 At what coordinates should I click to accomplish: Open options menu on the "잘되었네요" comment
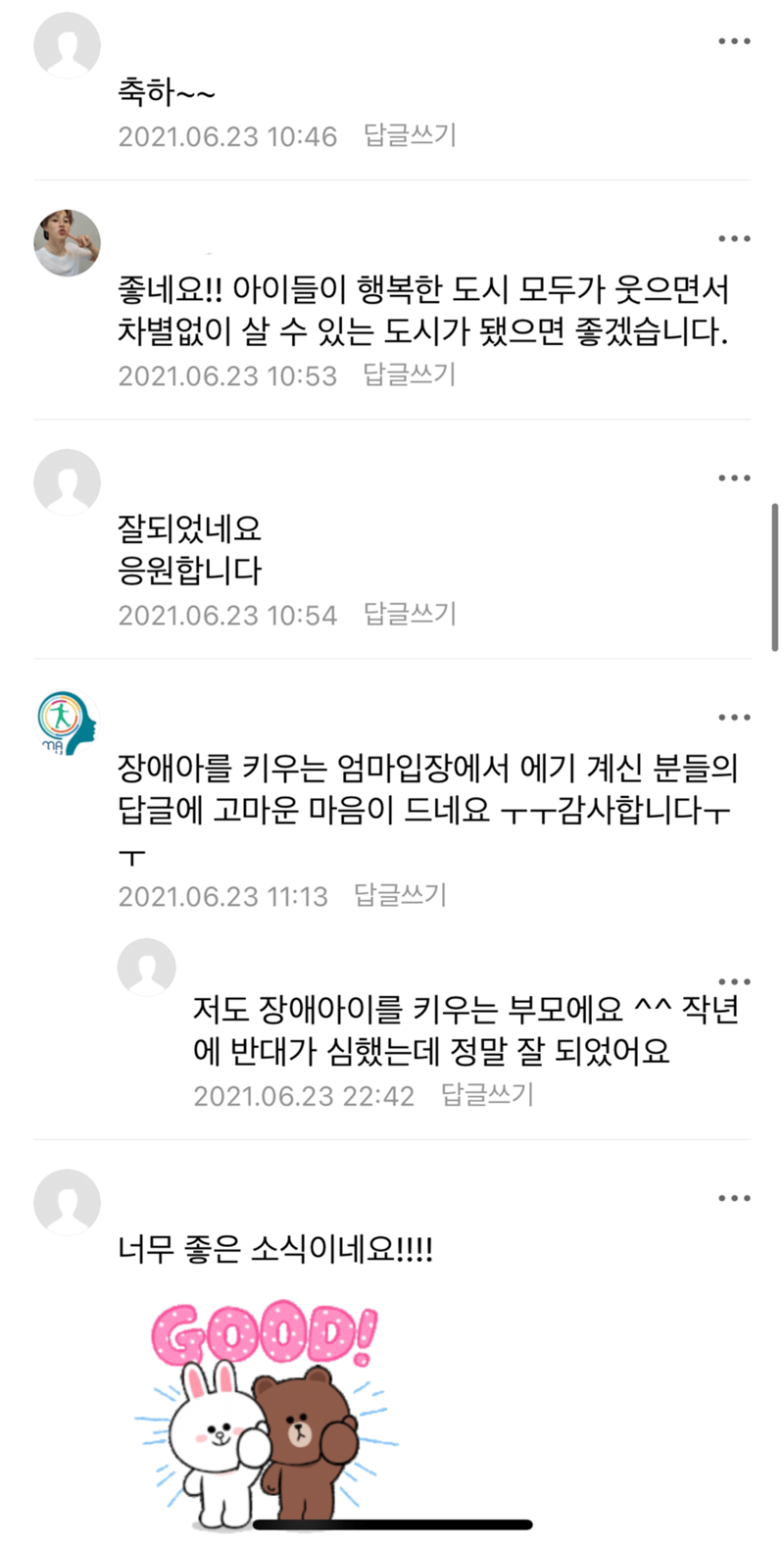point(733,477)
